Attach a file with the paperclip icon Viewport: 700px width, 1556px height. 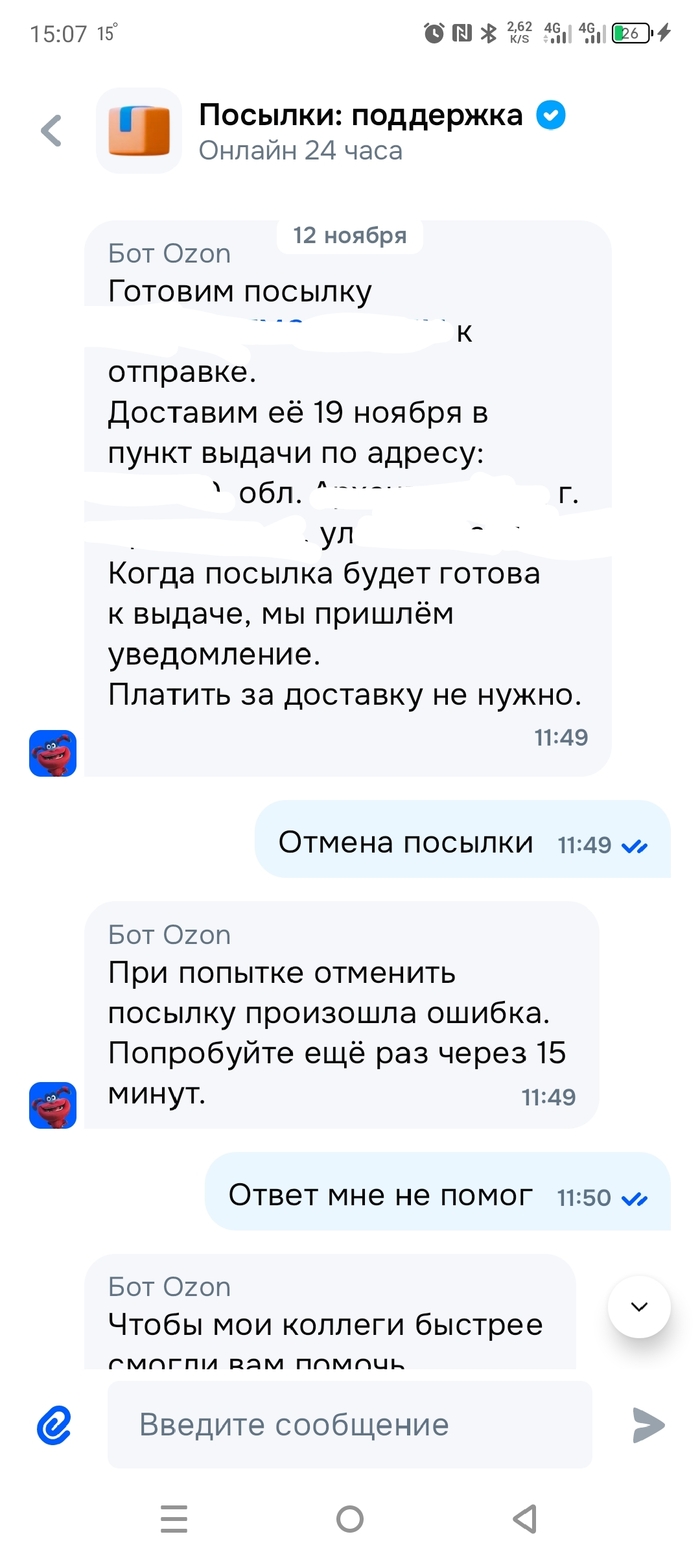[x=54, y=1425]
